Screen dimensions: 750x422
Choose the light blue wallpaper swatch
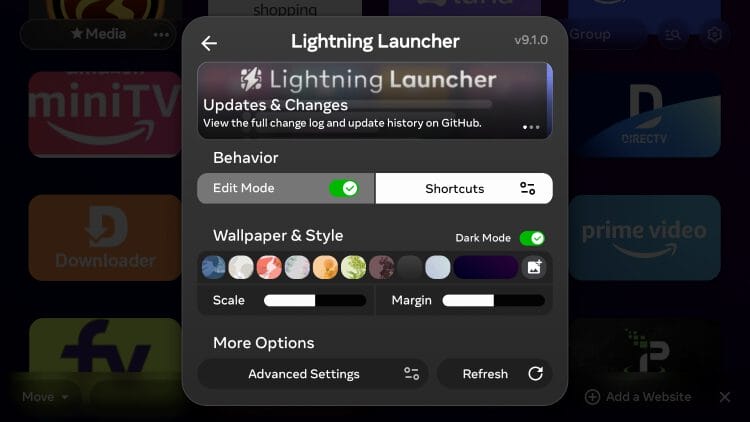tap(437, 267)
